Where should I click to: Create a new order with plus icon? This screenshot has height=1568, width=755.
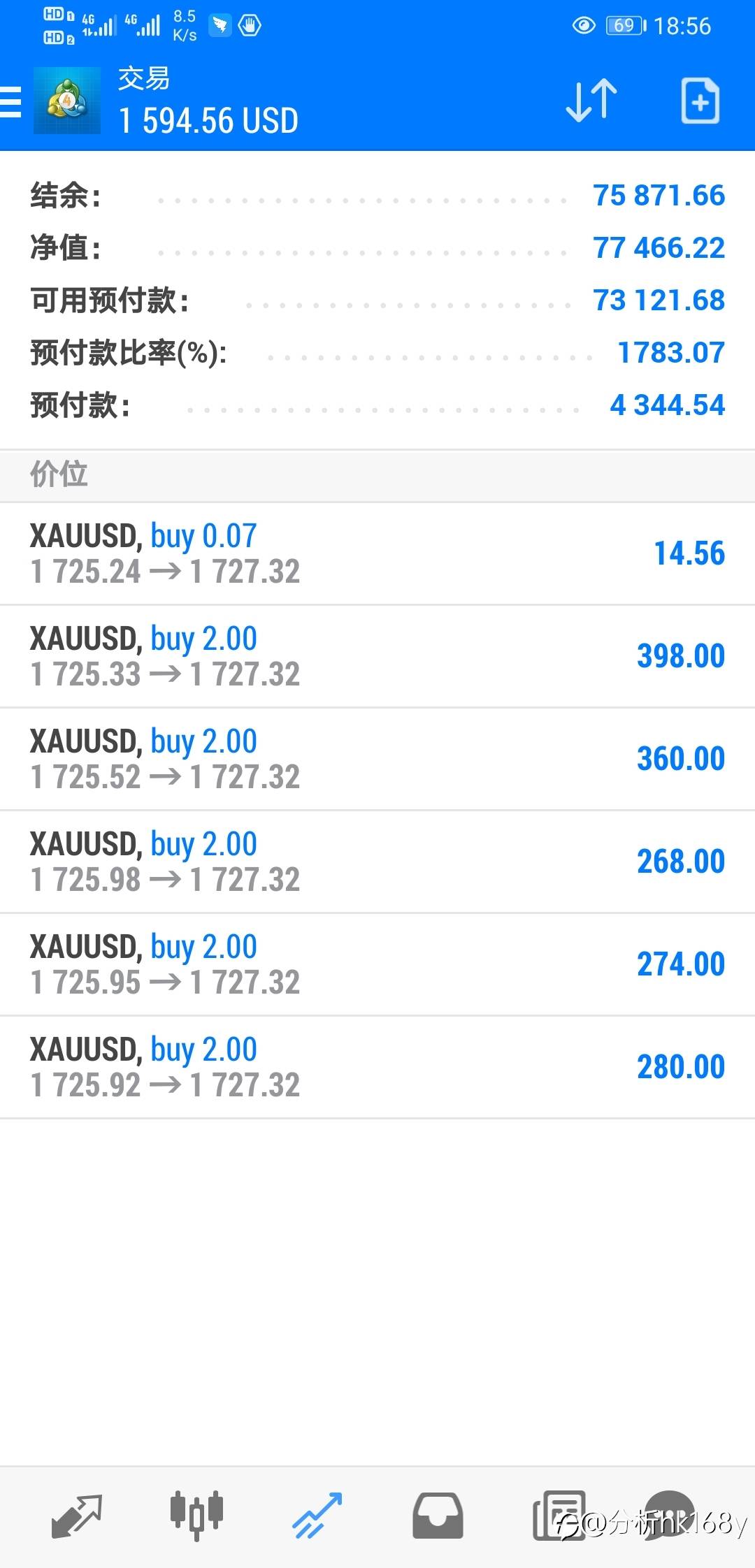700,101
